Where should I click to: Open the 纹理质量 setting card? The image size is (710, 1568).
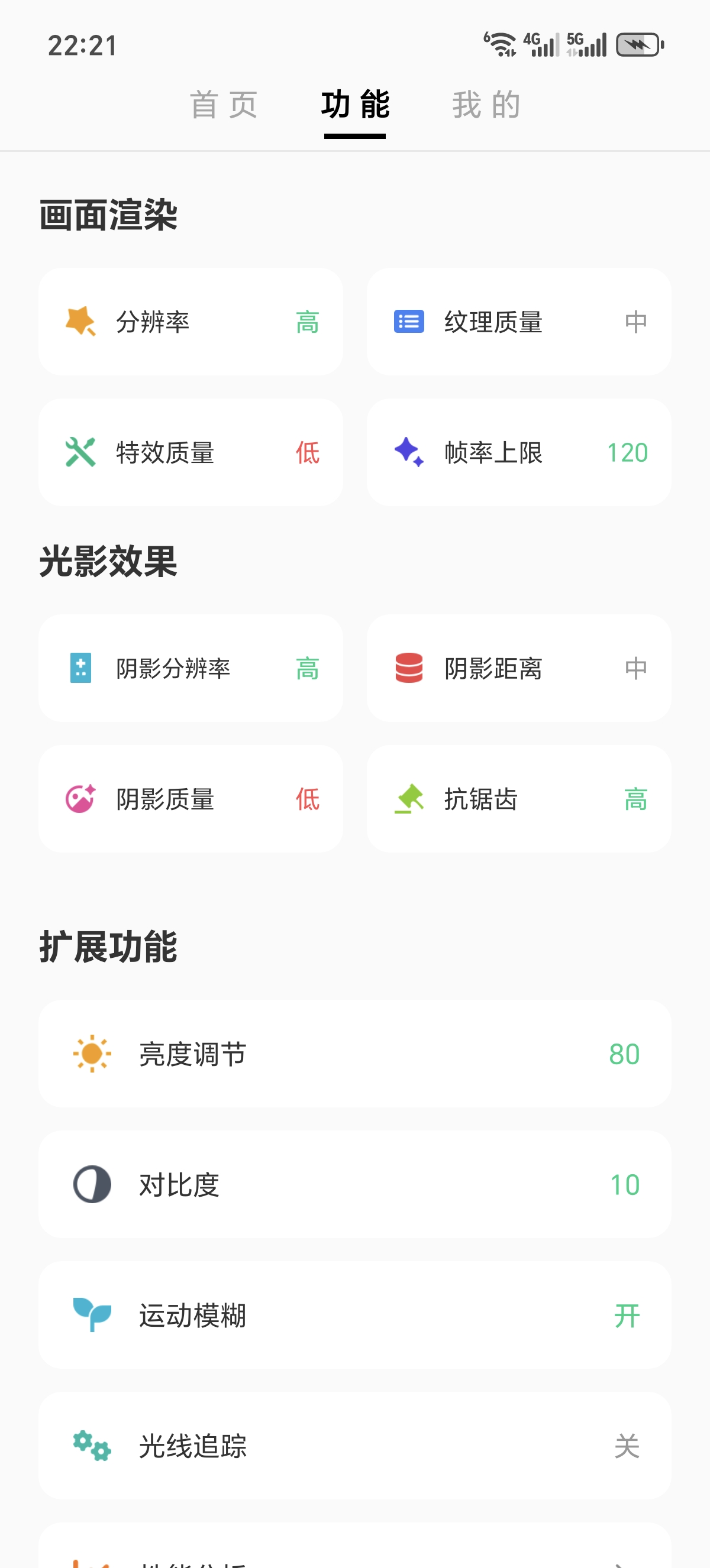(x=519, y=322)
